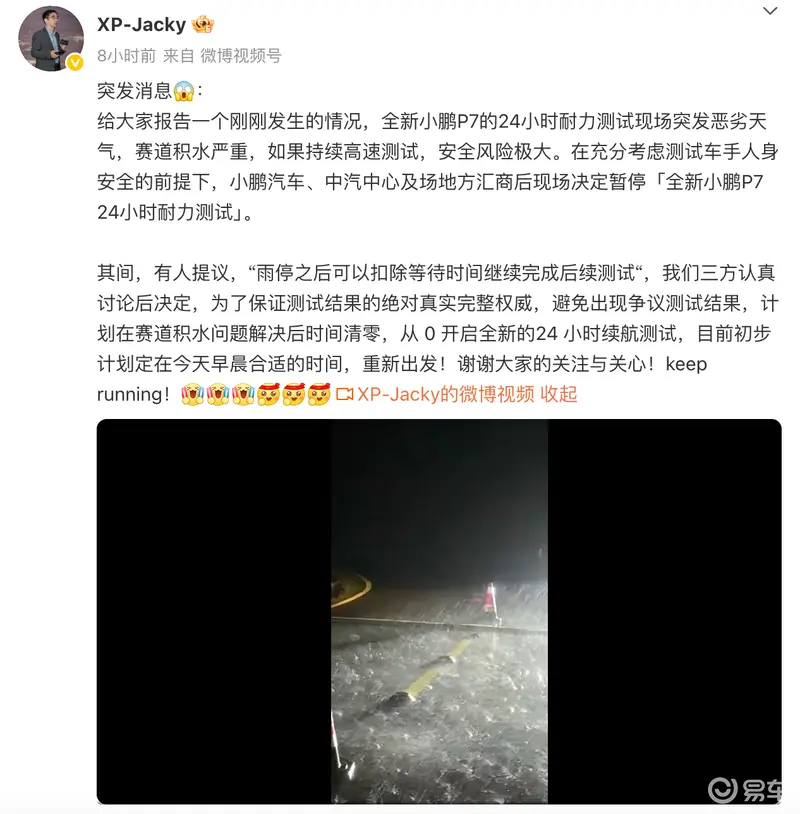The image size is (800, 814).
Task: Collapse the post with 收起
Action: click(x=559, y=394)
